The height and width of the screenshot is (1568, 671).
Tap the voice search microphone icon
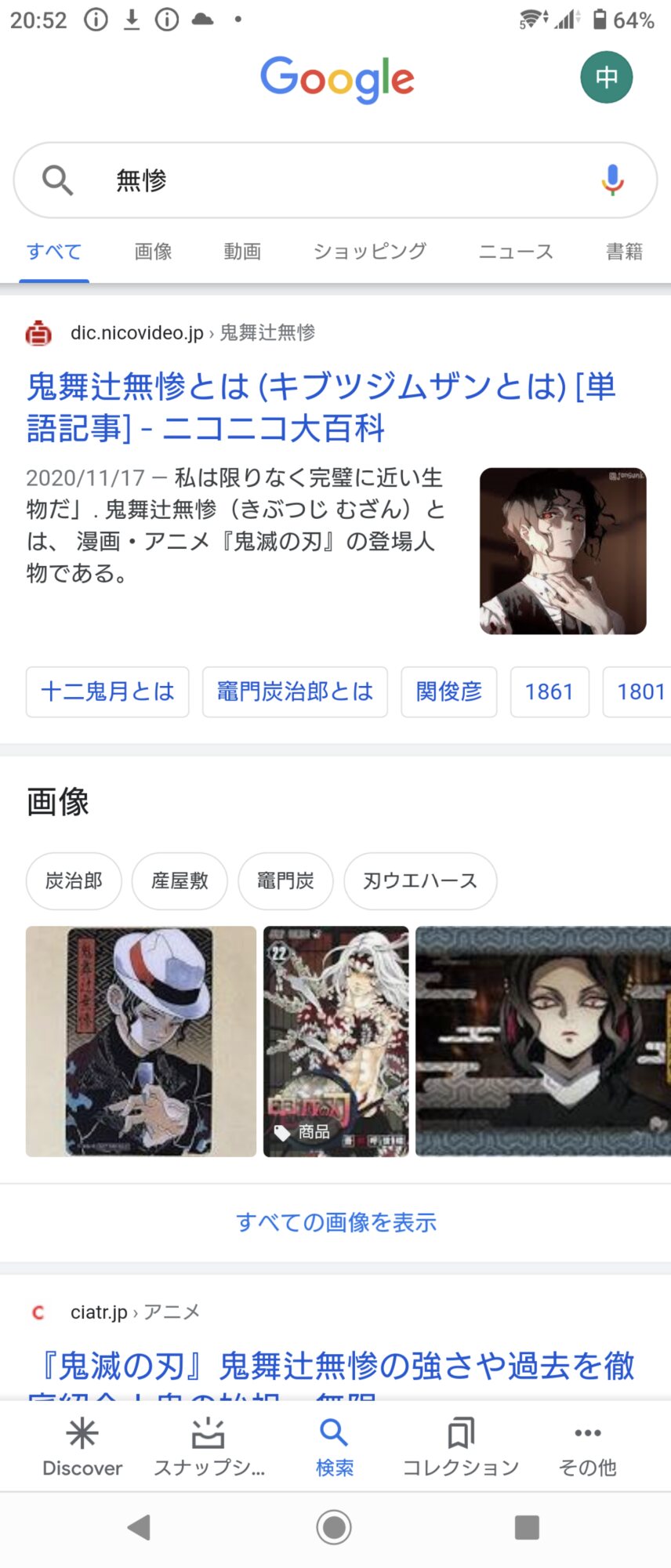(x=612, y=180)
